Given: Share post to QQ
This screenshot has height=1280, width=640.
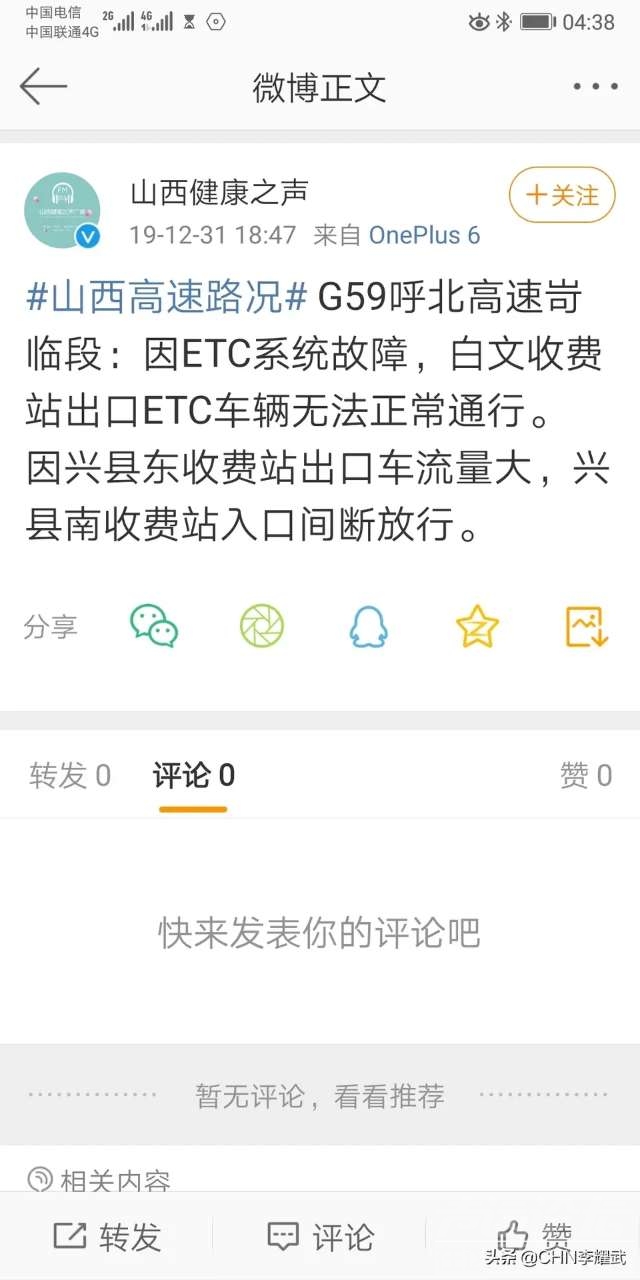Looking at the screenshot, I should (x=368, y=626).
